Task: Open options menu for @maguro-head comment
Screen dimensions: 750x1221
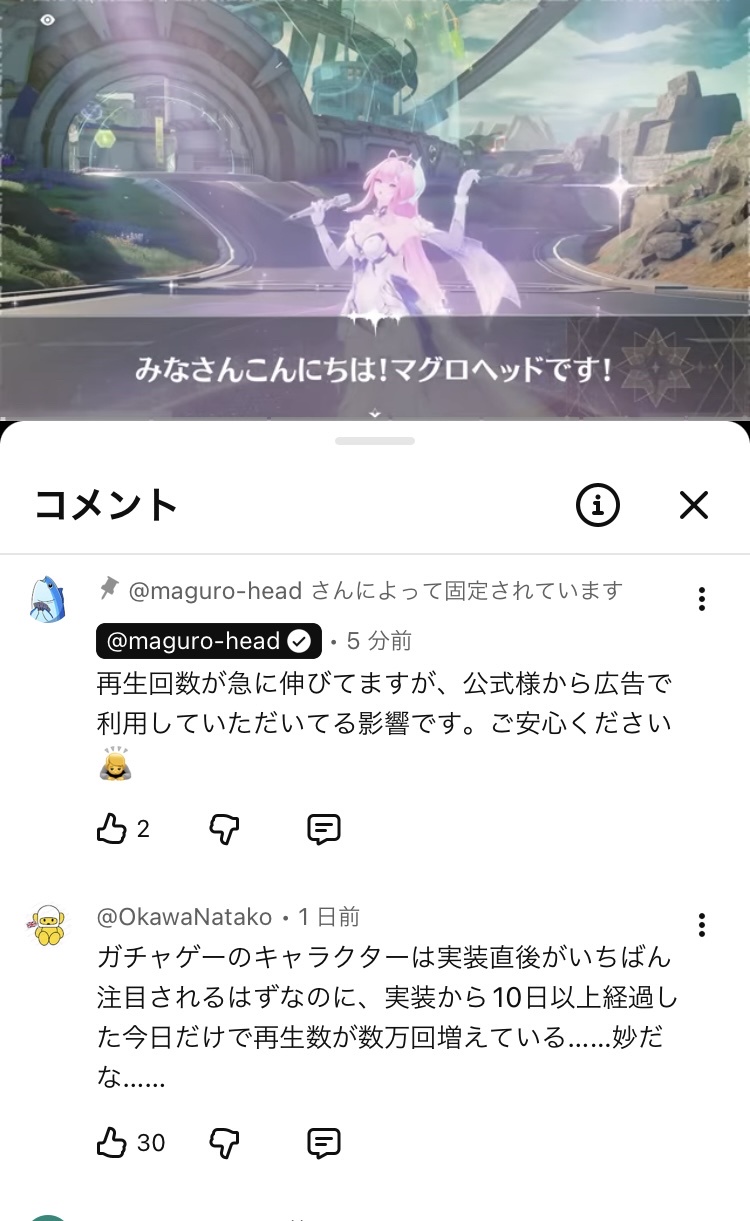Action: pyautogui.click(x=702, y=599)
